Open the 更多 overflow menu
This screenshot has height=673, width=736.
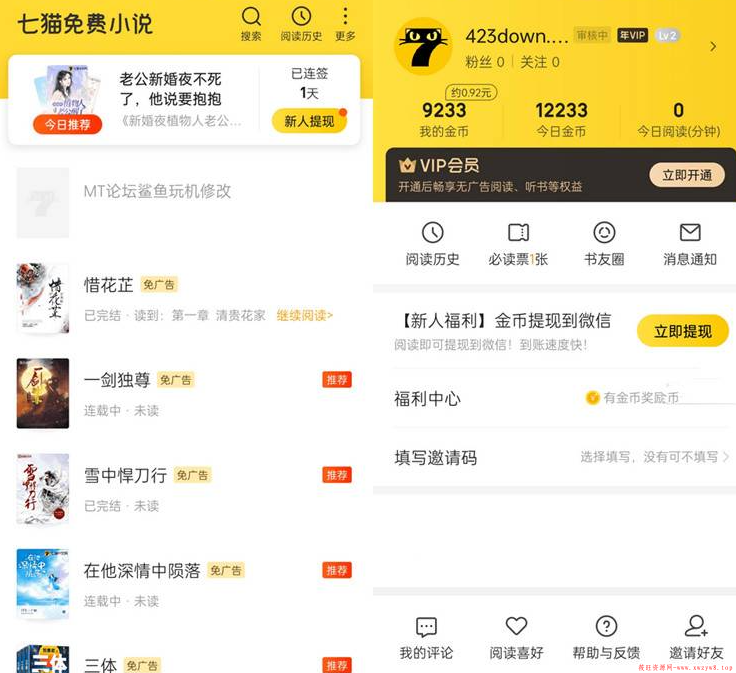pyautogui.click(x=345, y=23)
